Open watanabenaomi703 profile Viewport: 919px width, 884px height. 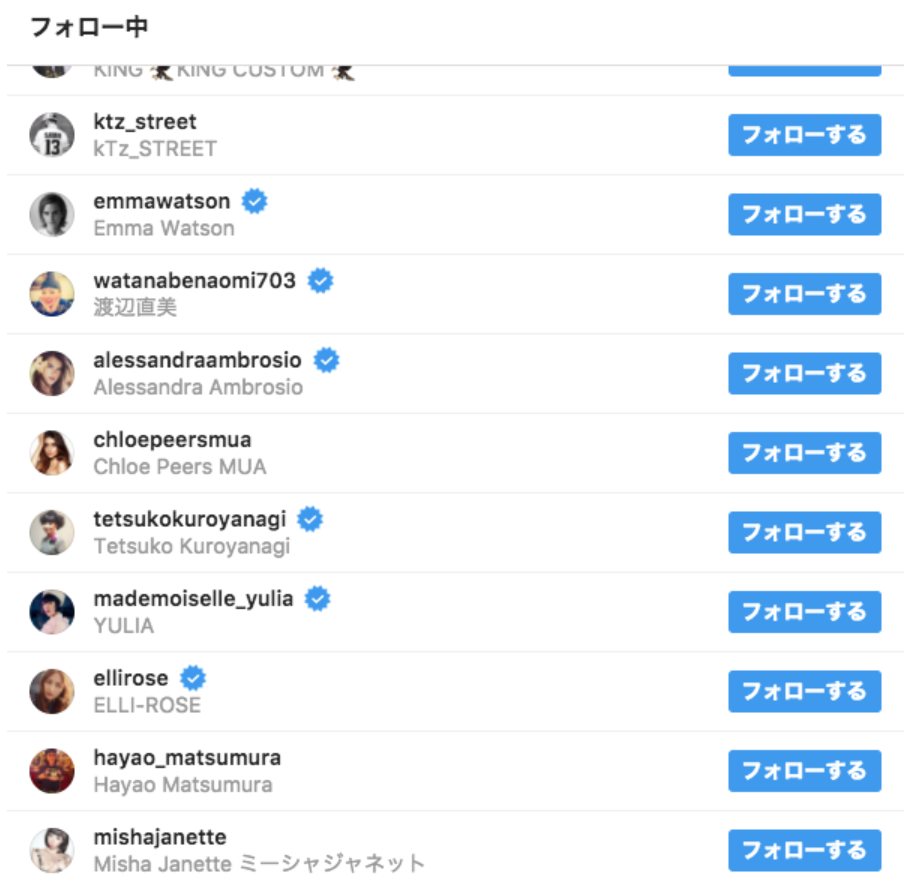coord(194,281)
